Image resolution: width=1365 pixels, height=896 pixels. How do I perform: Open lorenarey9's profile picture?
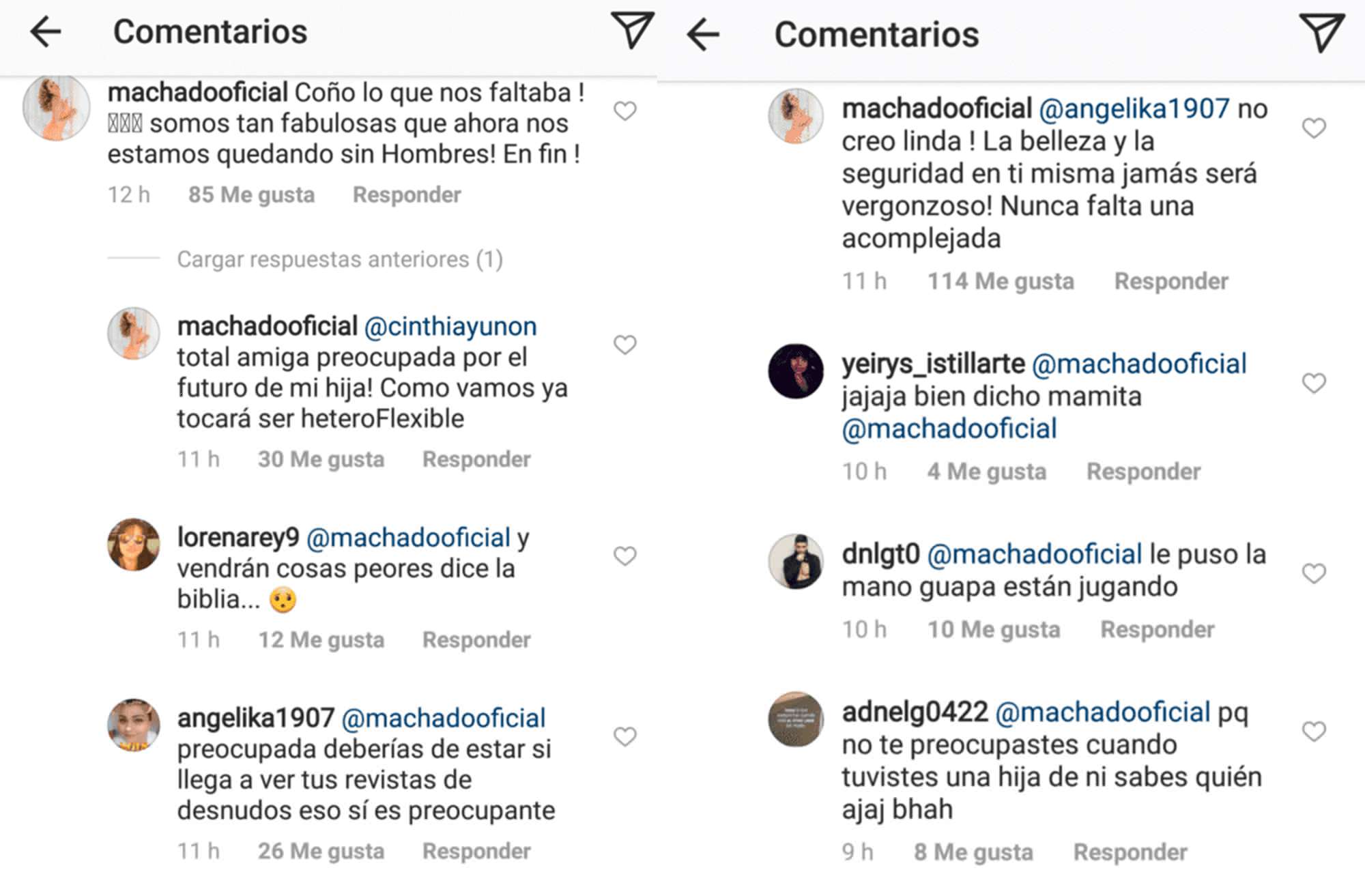tap(134, 545)
